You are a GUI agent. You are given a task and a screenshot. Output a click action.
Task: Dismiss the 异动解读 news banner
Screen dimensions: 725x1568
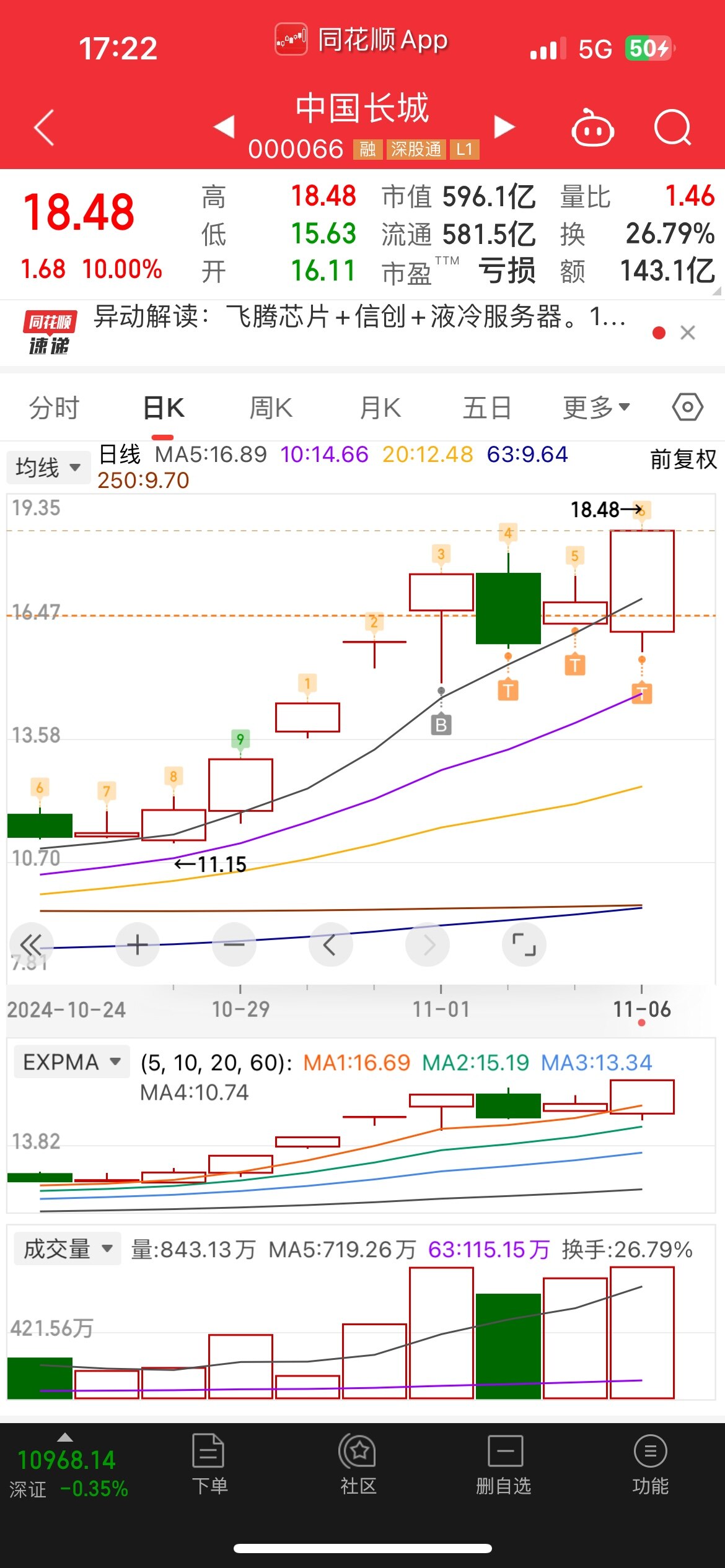point(688,333)
